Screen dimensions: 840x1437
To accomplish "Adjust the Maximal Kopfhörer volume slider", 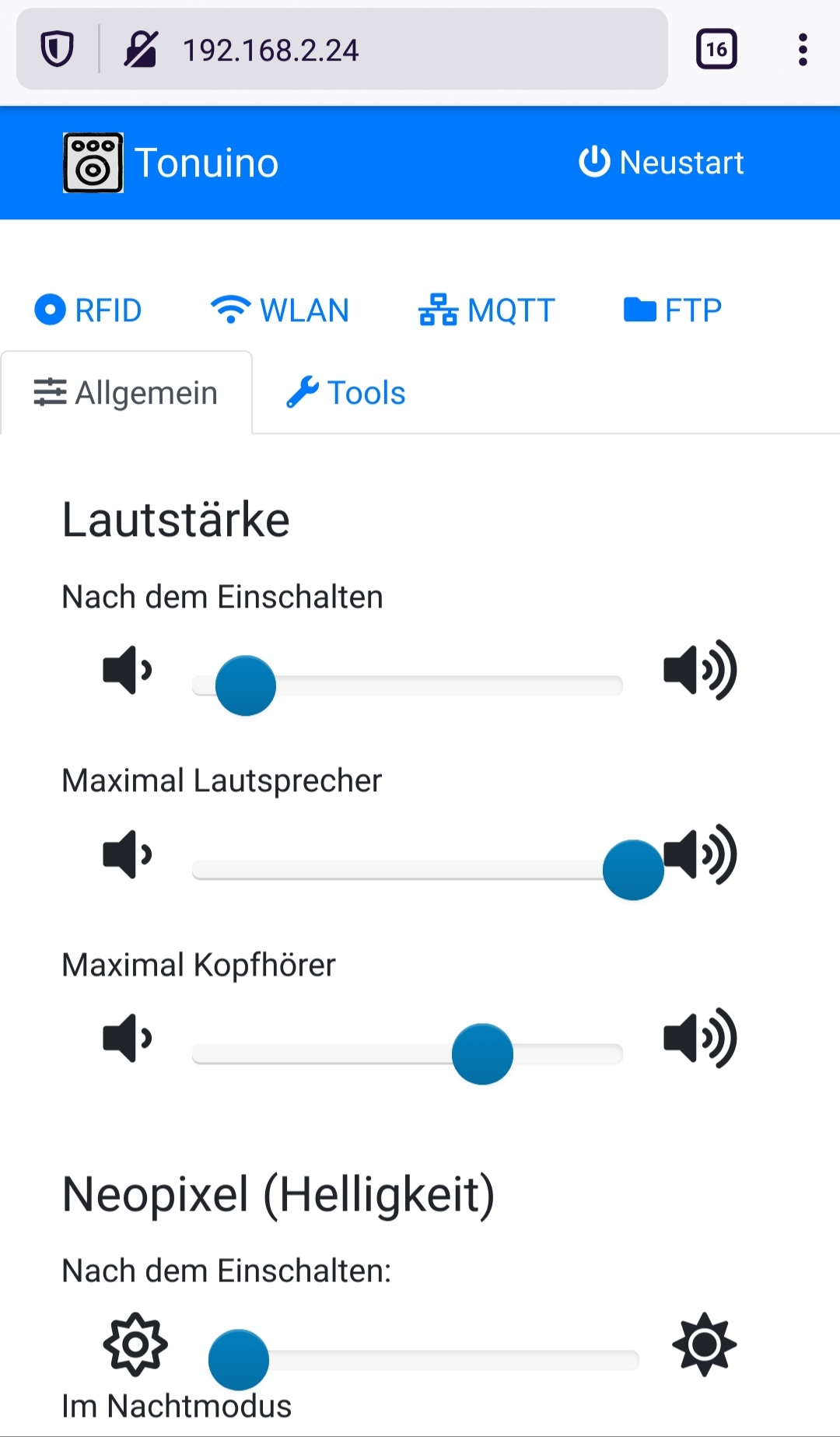I will pyautogui.click(x=408, y=1053).
